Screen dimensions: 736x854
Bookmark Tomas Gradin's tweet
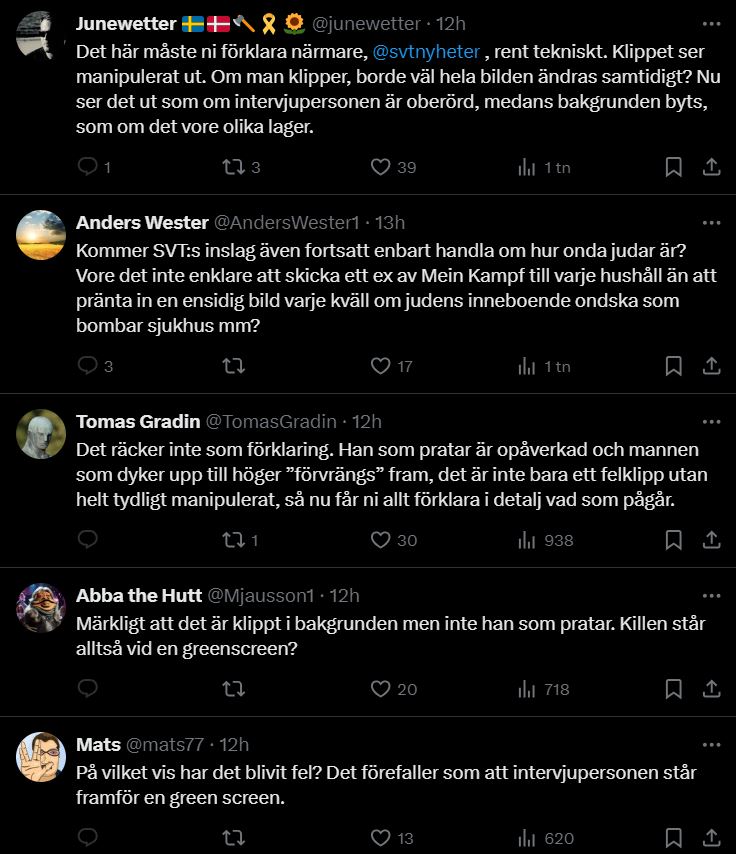[674, 540]
